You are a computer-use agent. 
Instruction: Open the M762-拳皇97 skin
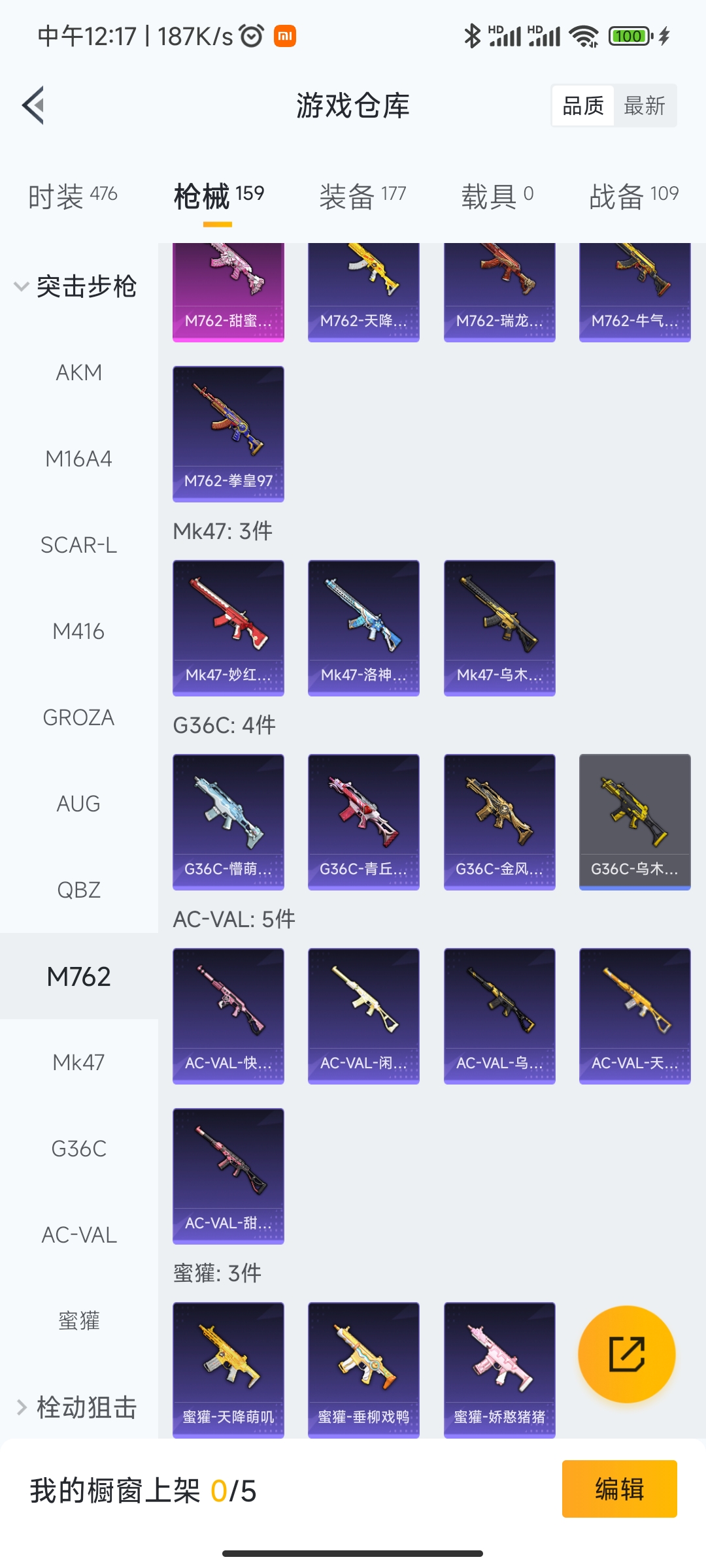coord(228,434)
